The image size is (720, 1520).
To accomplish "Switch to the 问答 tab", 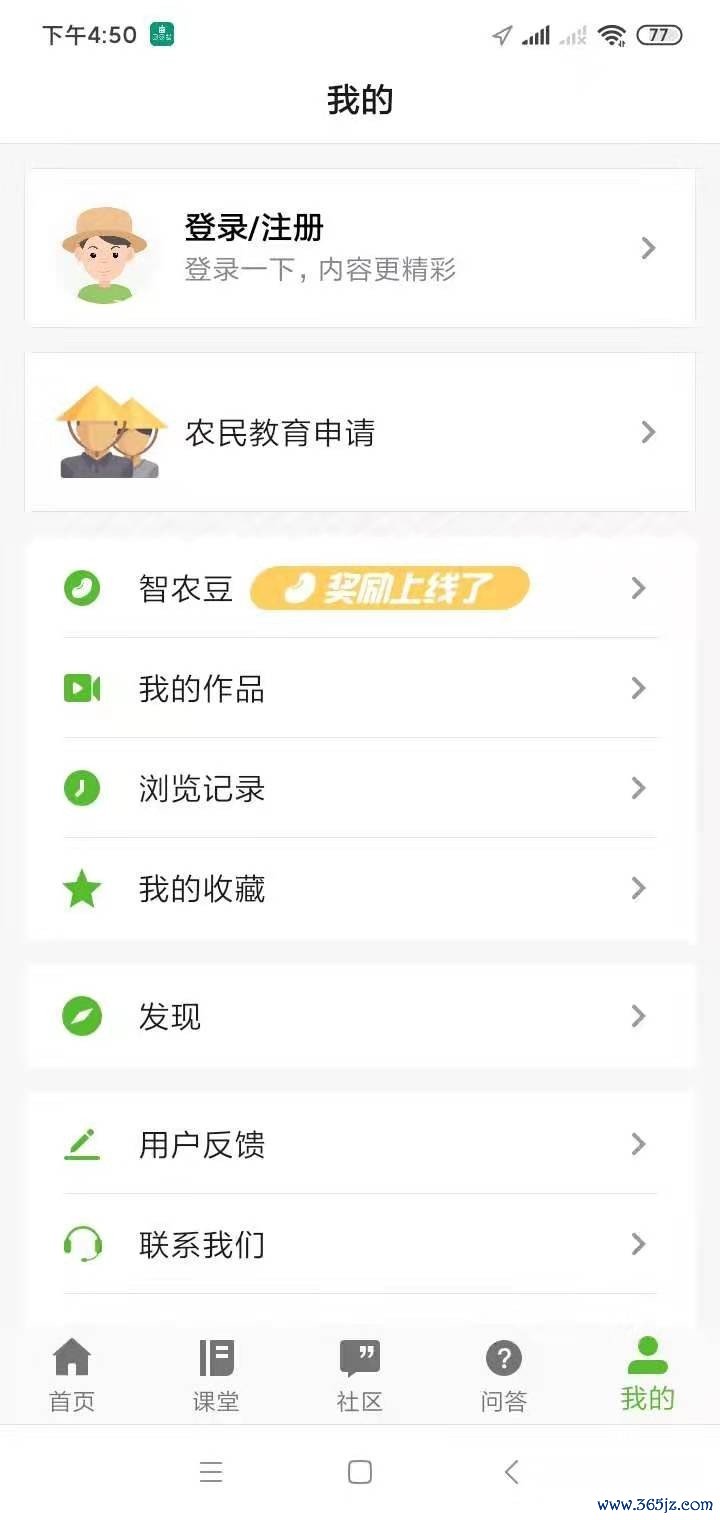I will tap(504, 1376).
